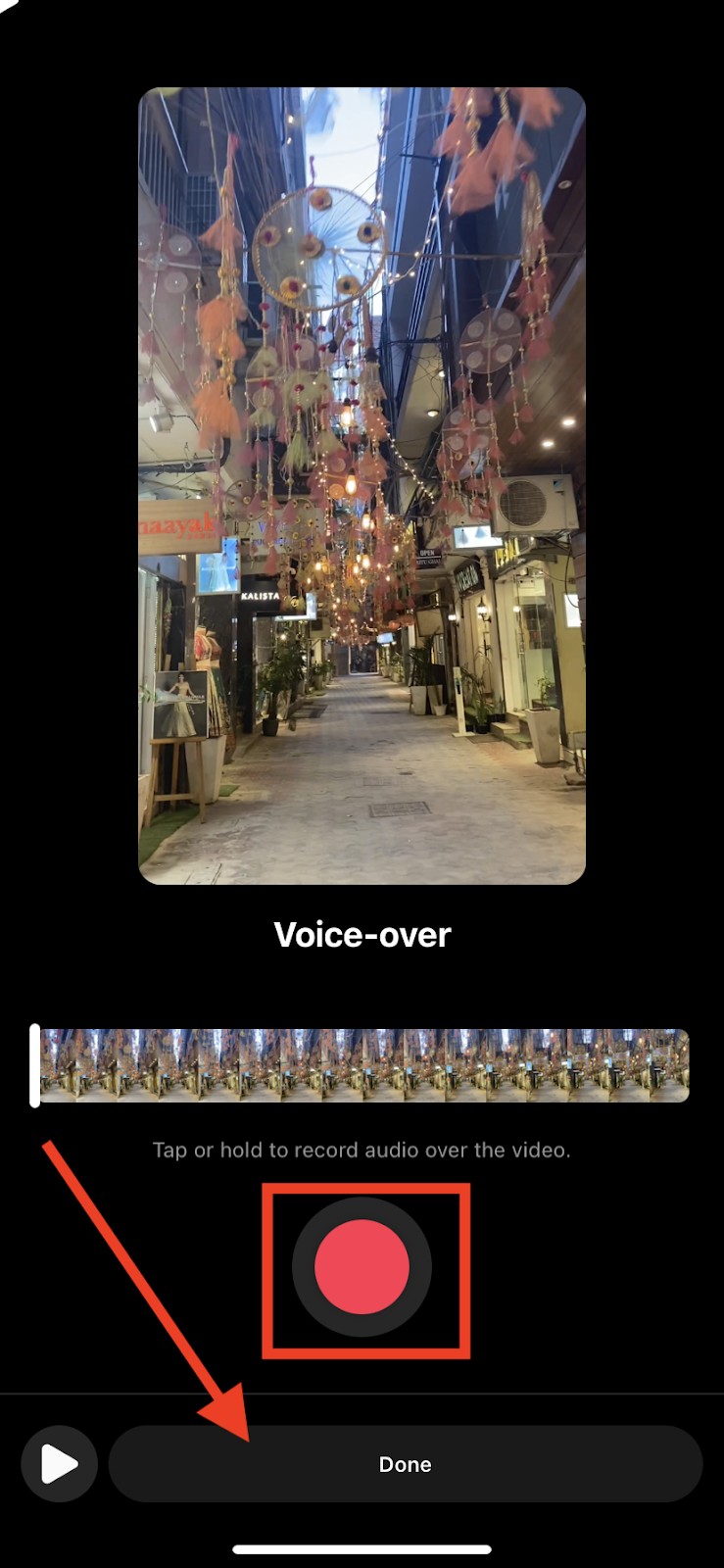Tap the video timeline strip
Viewport: 724px width, 1568px height.
(x=364, y=1065)
